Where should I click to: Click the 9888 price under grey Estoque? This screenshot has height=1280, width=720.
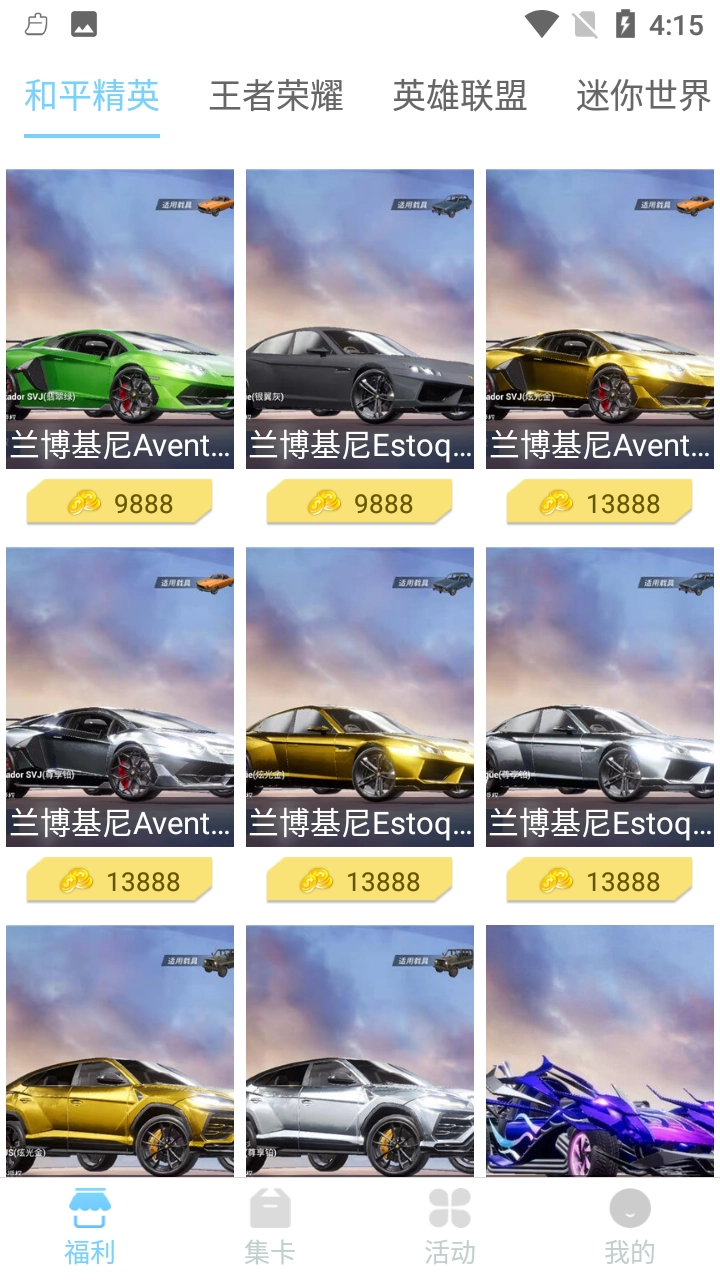click(359, 502)
